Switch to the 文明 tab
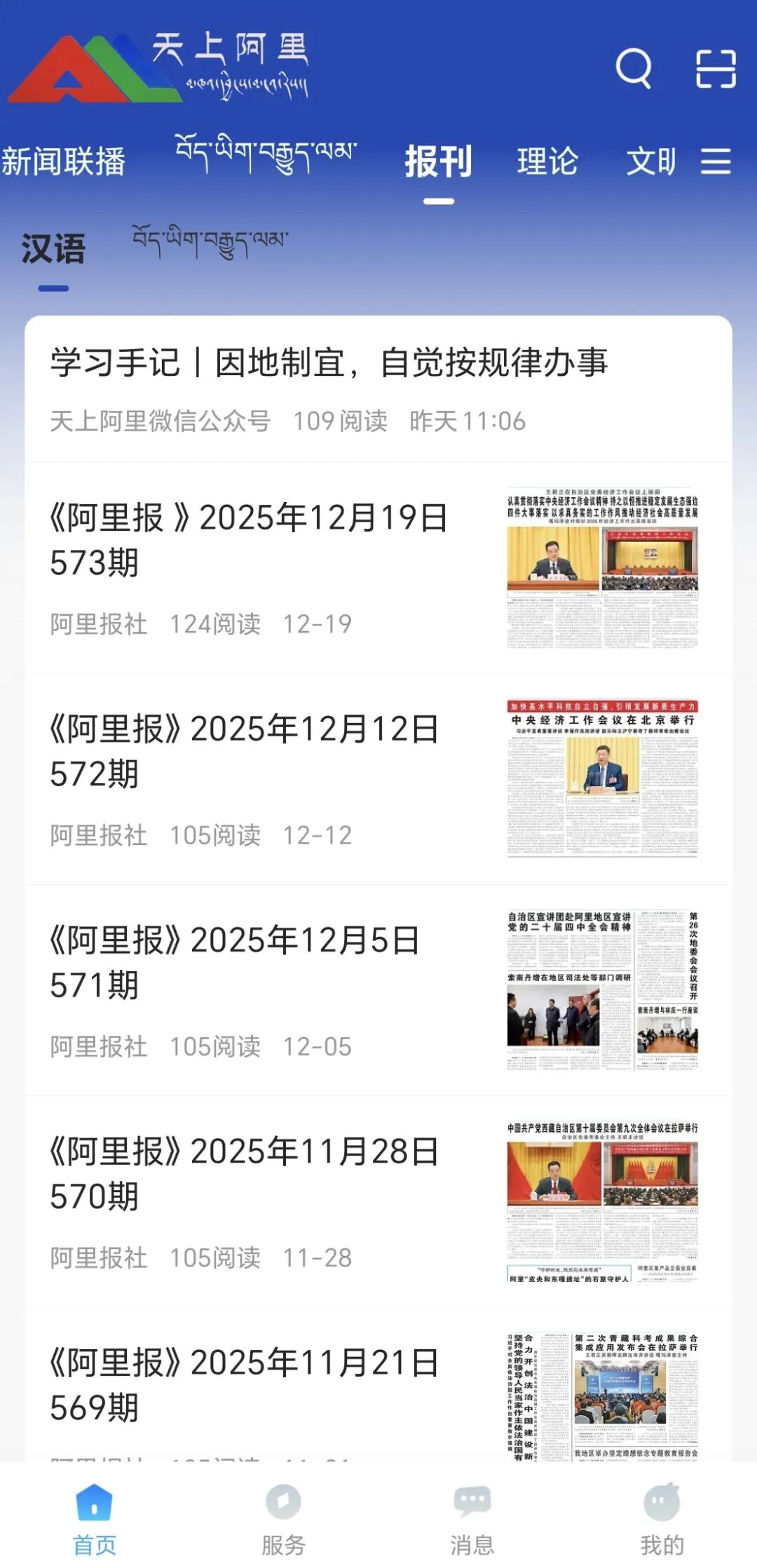The width and height of the screenshot is (757, 1568). coord(650,161)
